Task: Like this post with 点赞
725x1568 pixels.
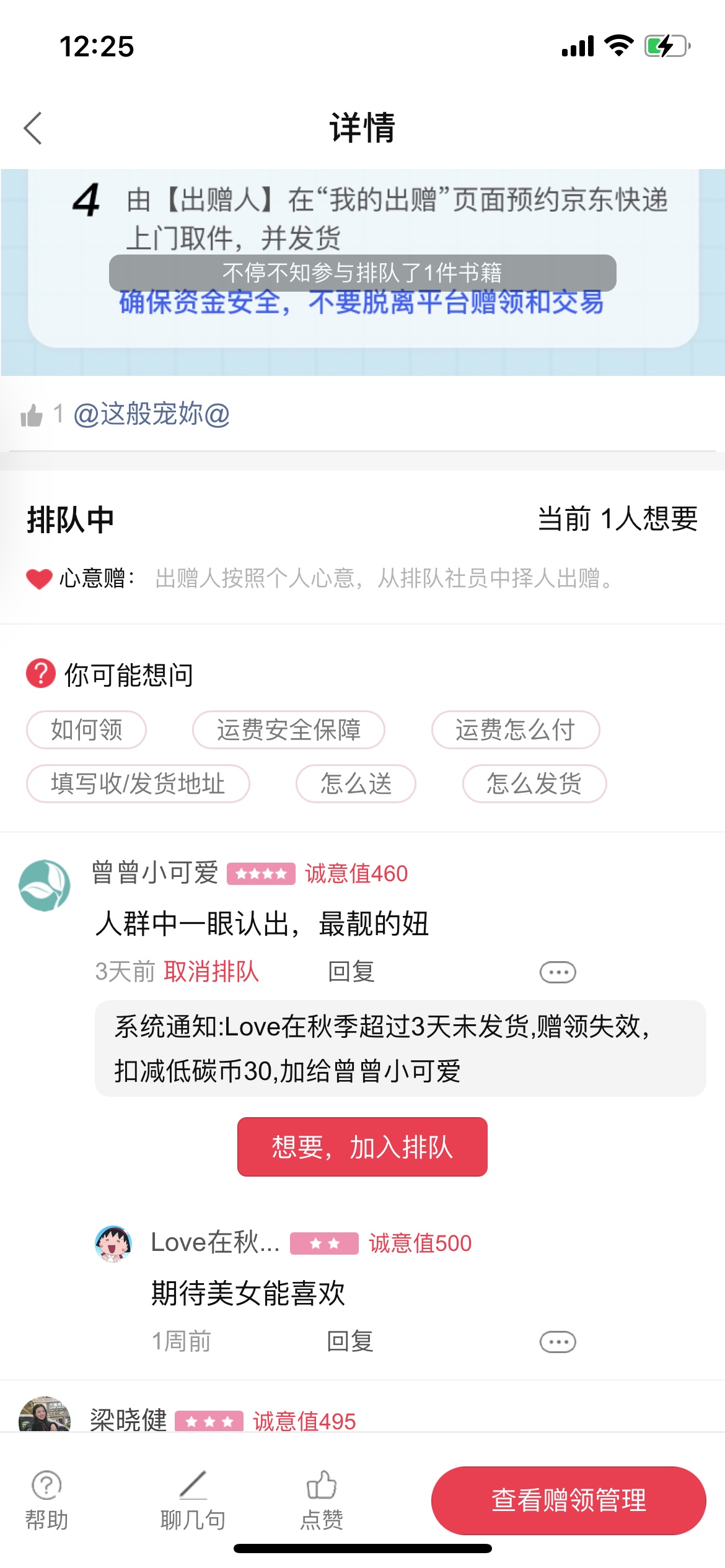Action: point(322,1499)
